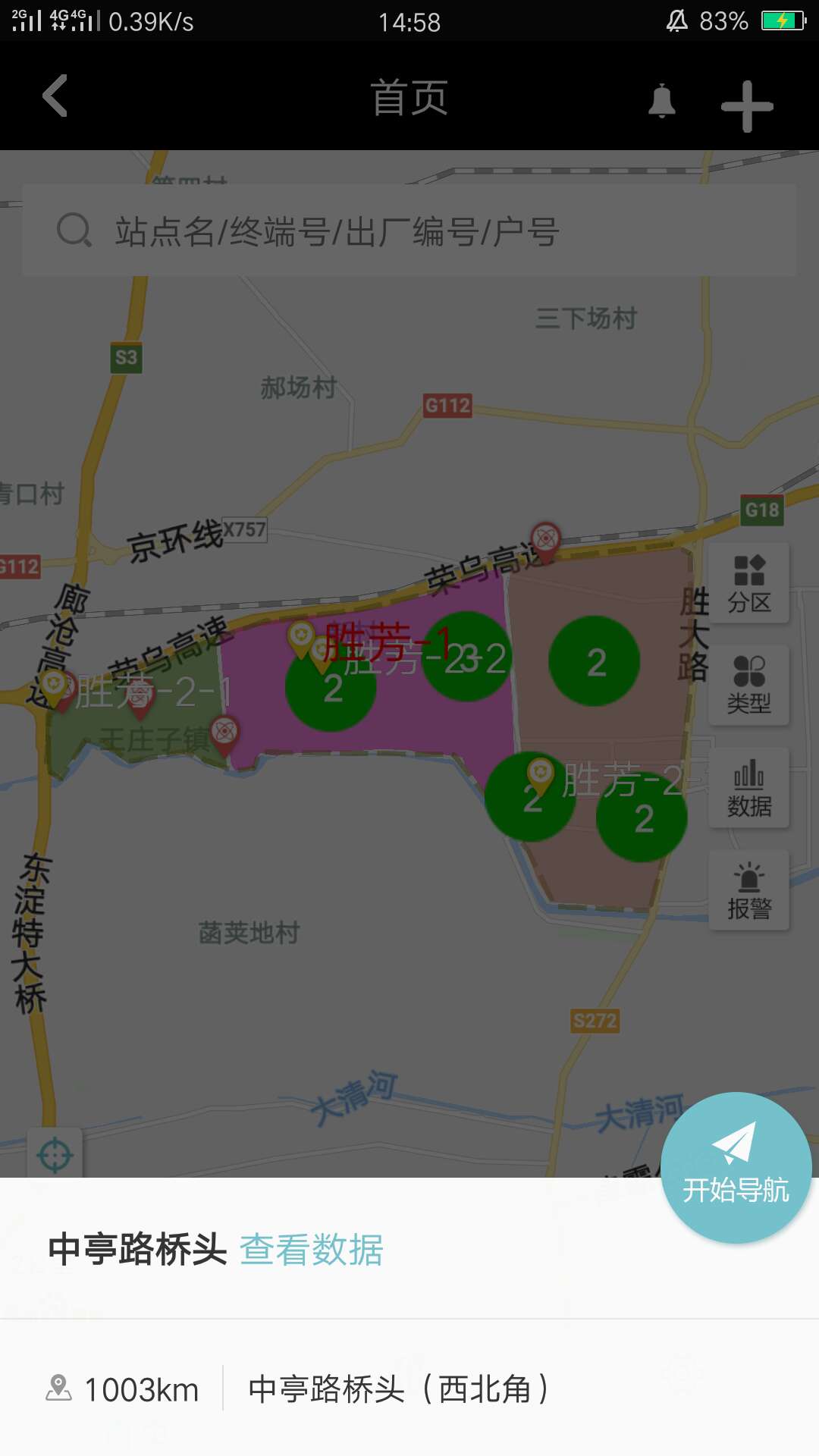The height and width of the screenshot is (1456, 819).
Task: Open the 报警 alarm button
Action: pyautogui.click(x=749, y=890)
